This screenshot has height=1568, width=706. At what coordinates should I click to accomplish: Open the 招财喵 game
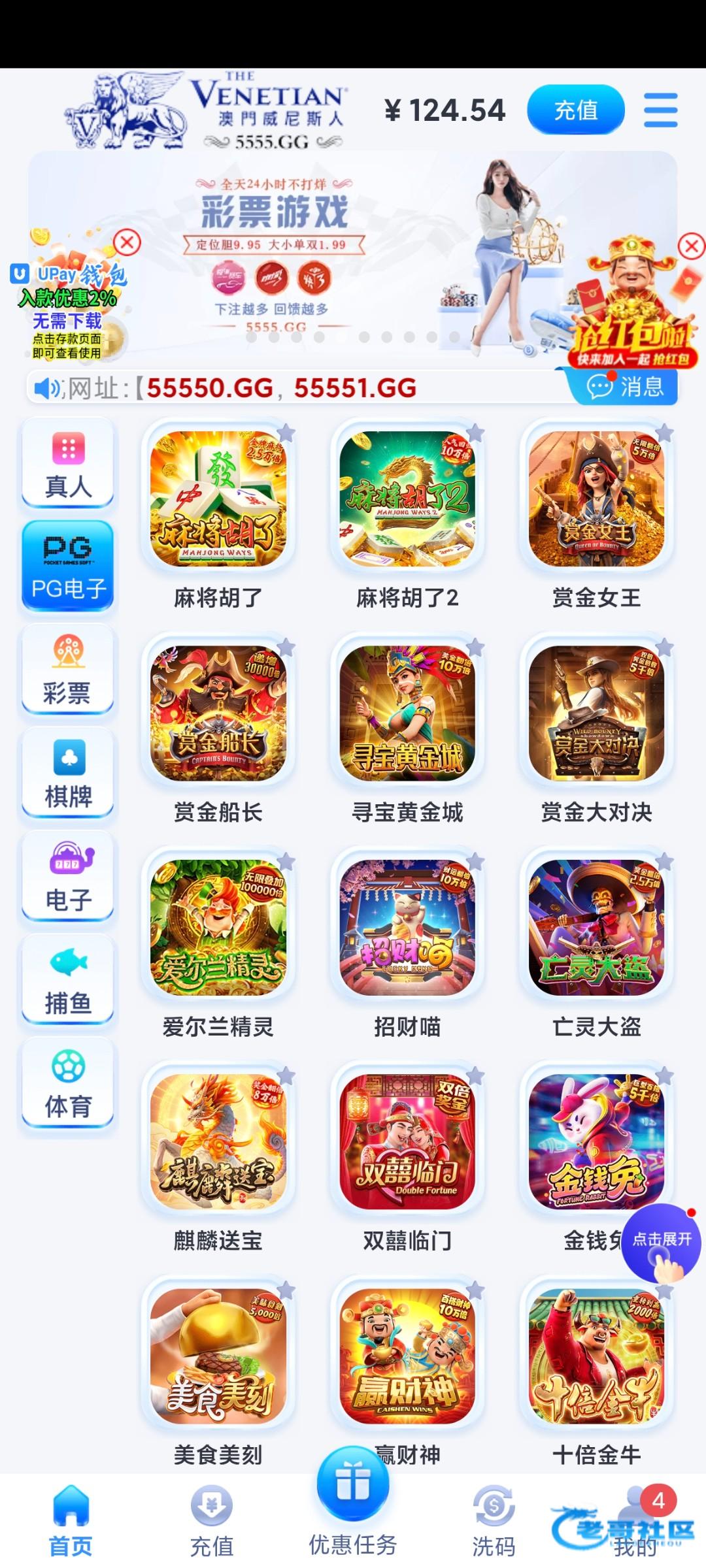pyautogui.click(x=407, y=928)
